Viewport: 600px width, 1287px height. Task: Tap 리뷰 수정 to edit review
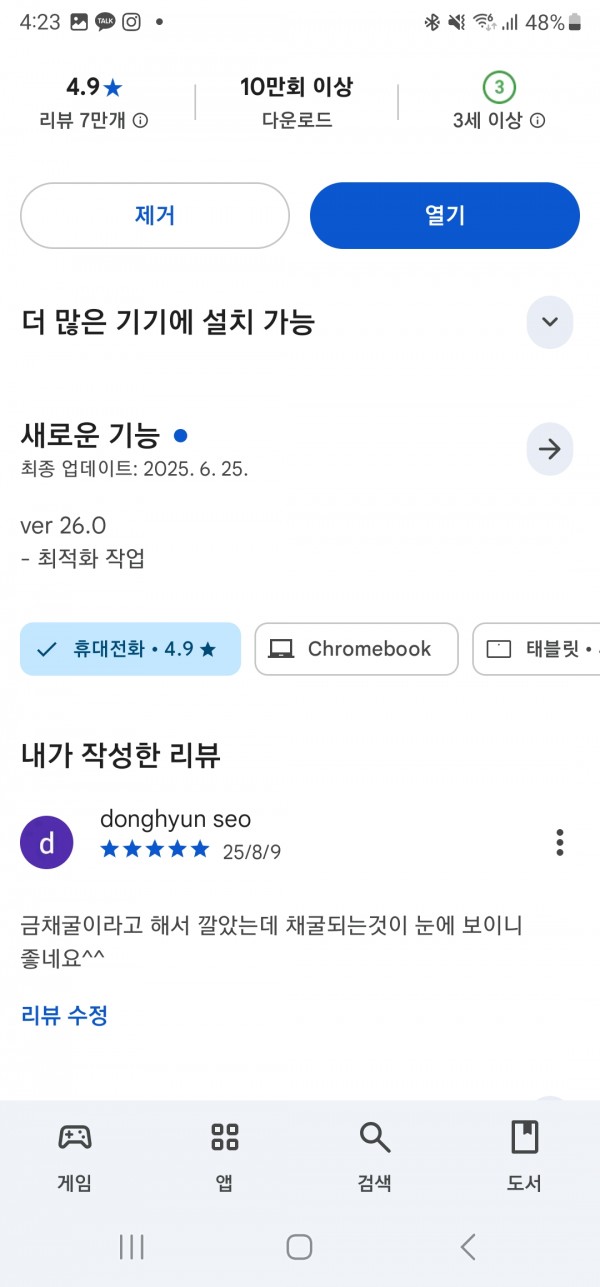pyautogui.click(x=64, y=1016)
